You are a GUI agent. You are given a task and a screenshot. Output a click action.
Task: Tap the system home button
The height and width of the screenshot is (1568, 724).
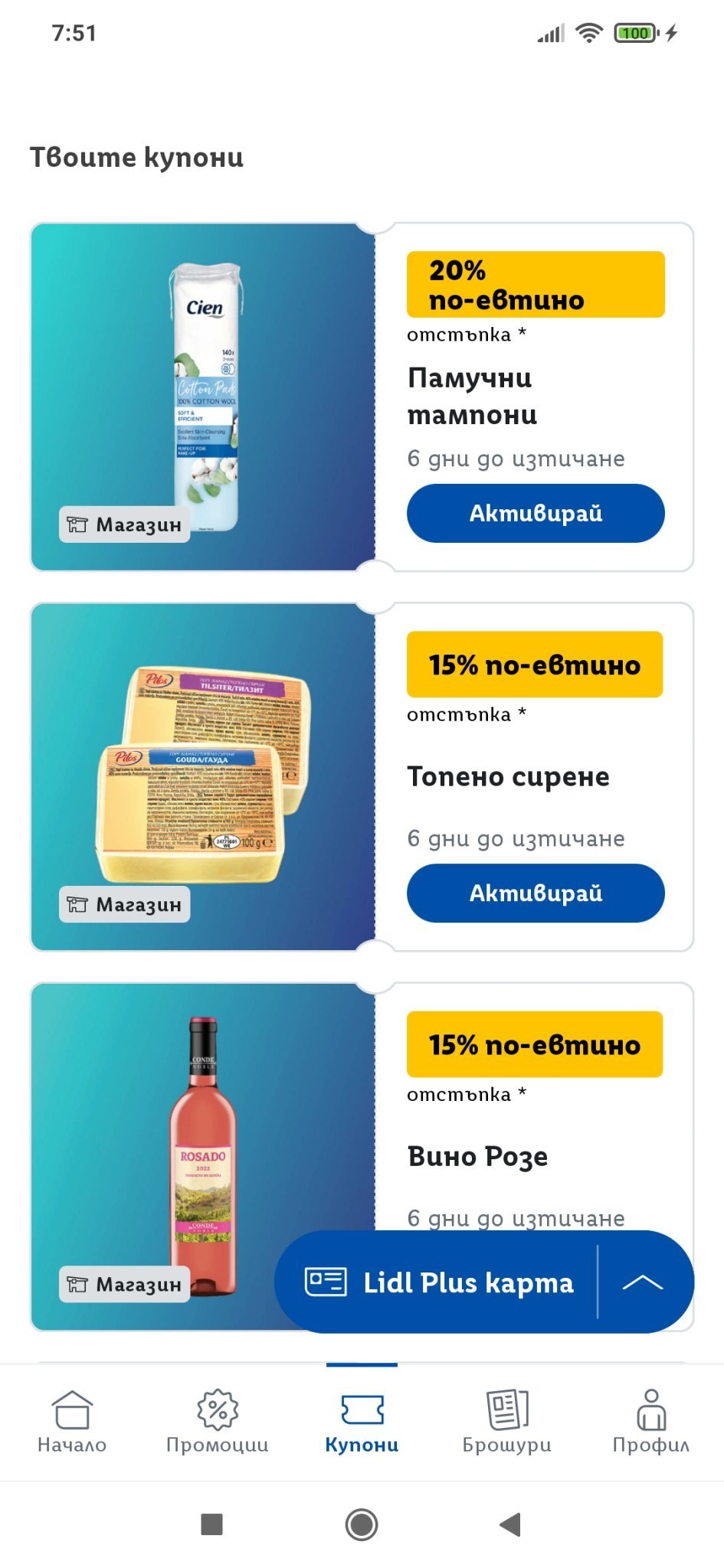(362, 1524)
